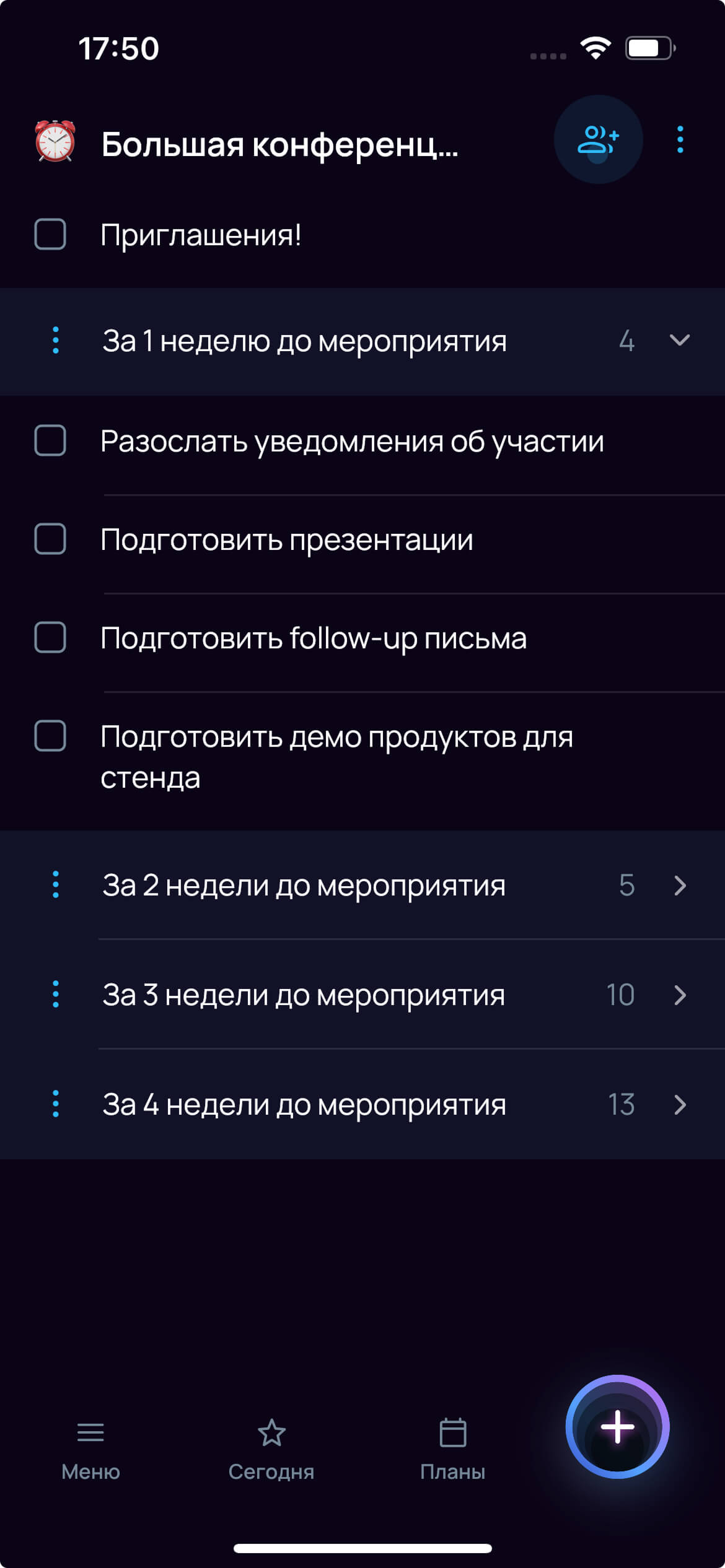Switch to the Сегодня tab
This screenshot has height=1568, width=725.
(x=271, y=1450)
